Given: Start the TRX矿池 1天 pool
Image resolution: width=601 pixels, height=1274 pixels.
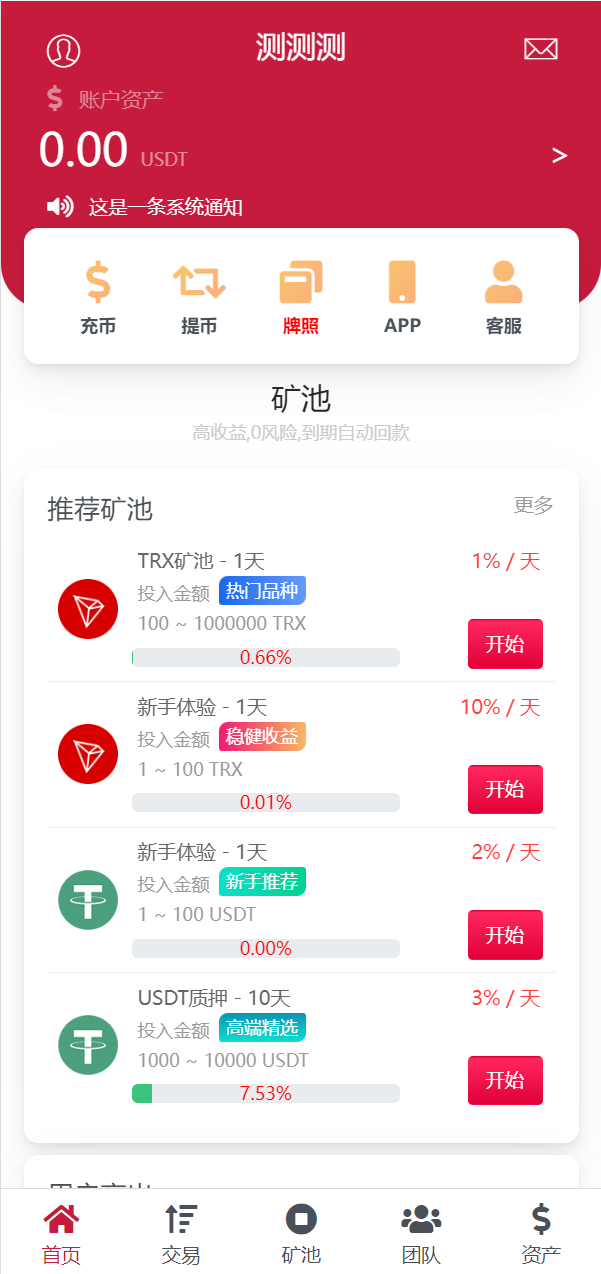Looking at the screenshot, I should coord(505,644).
